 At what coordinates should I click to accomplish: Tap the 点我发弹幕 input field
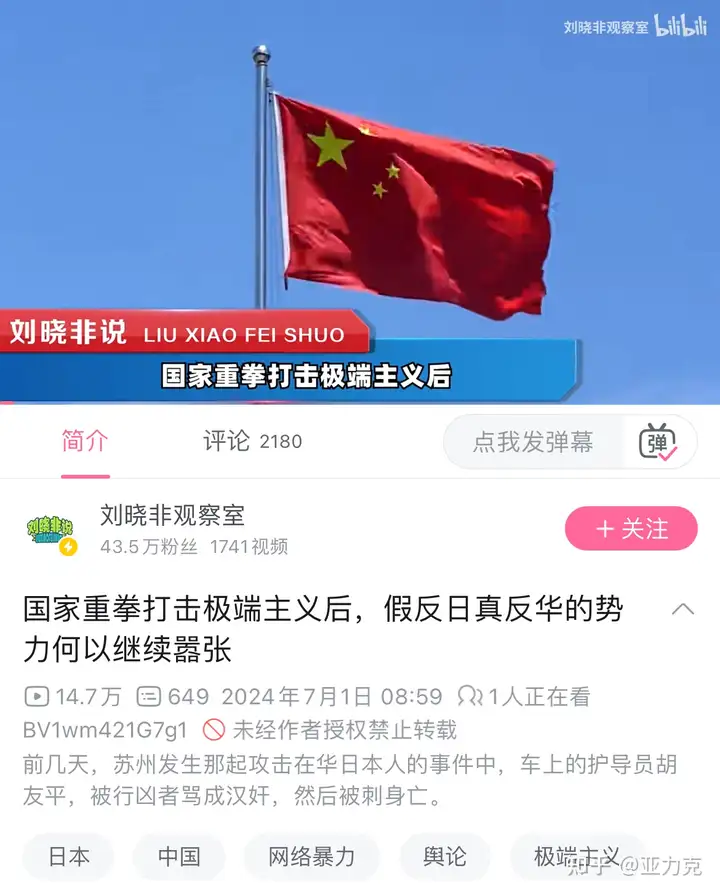533,442
